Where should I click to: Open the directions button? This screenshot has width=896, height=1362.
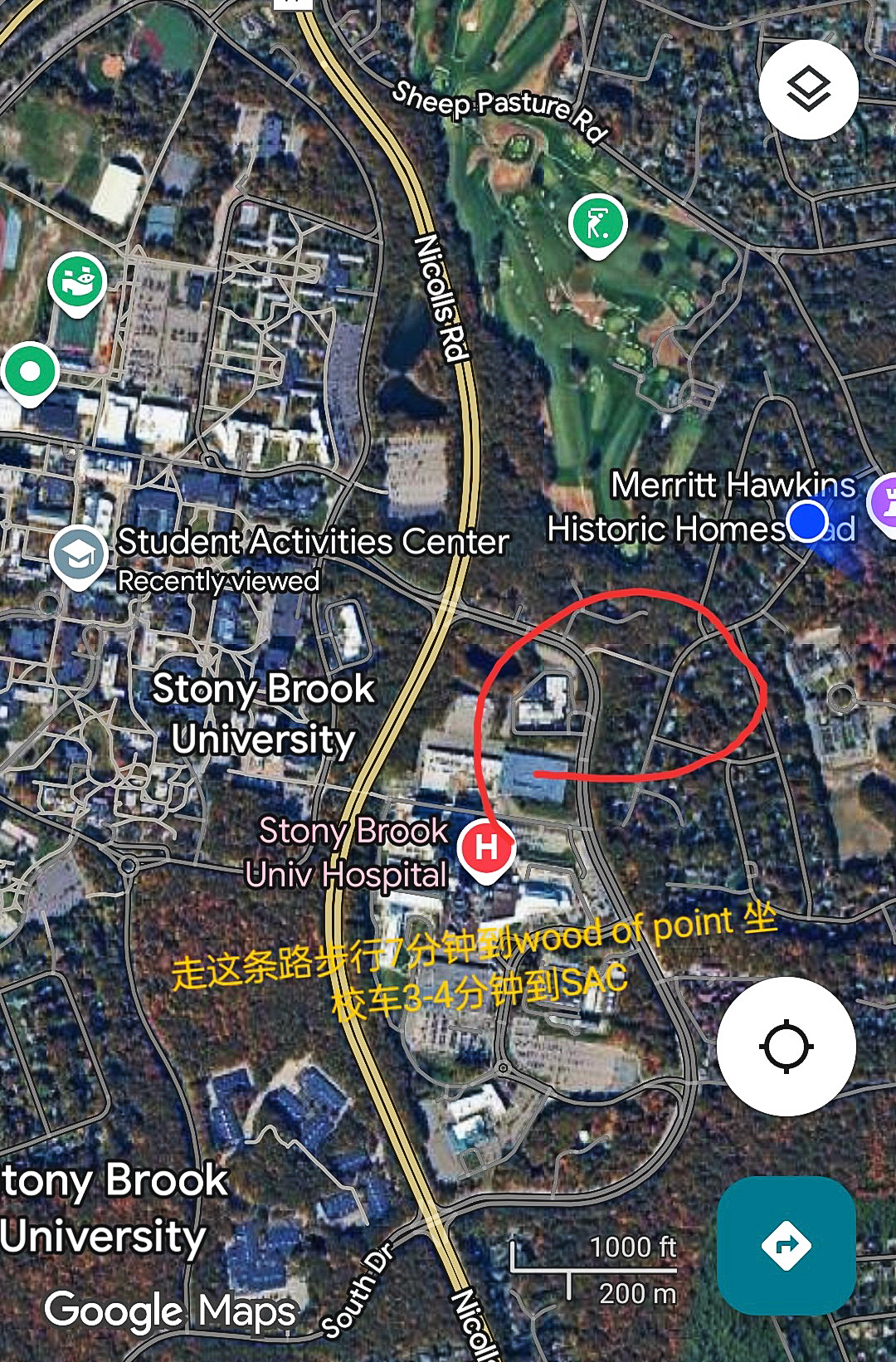[x=786, y=1244]
